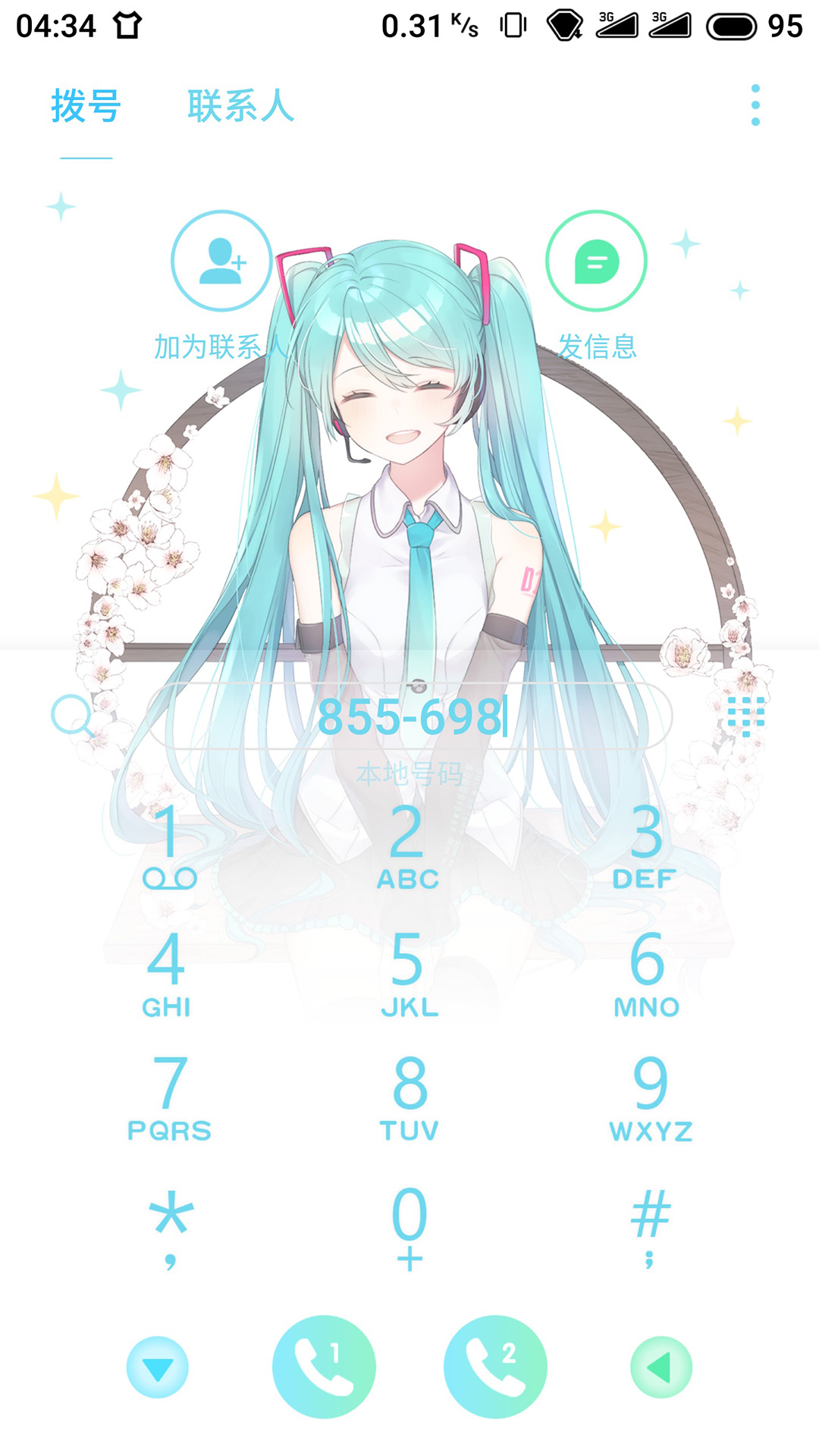Add number as contact (加为联系人)
Screen dimensions: 819x1456
tap(221, 262)
